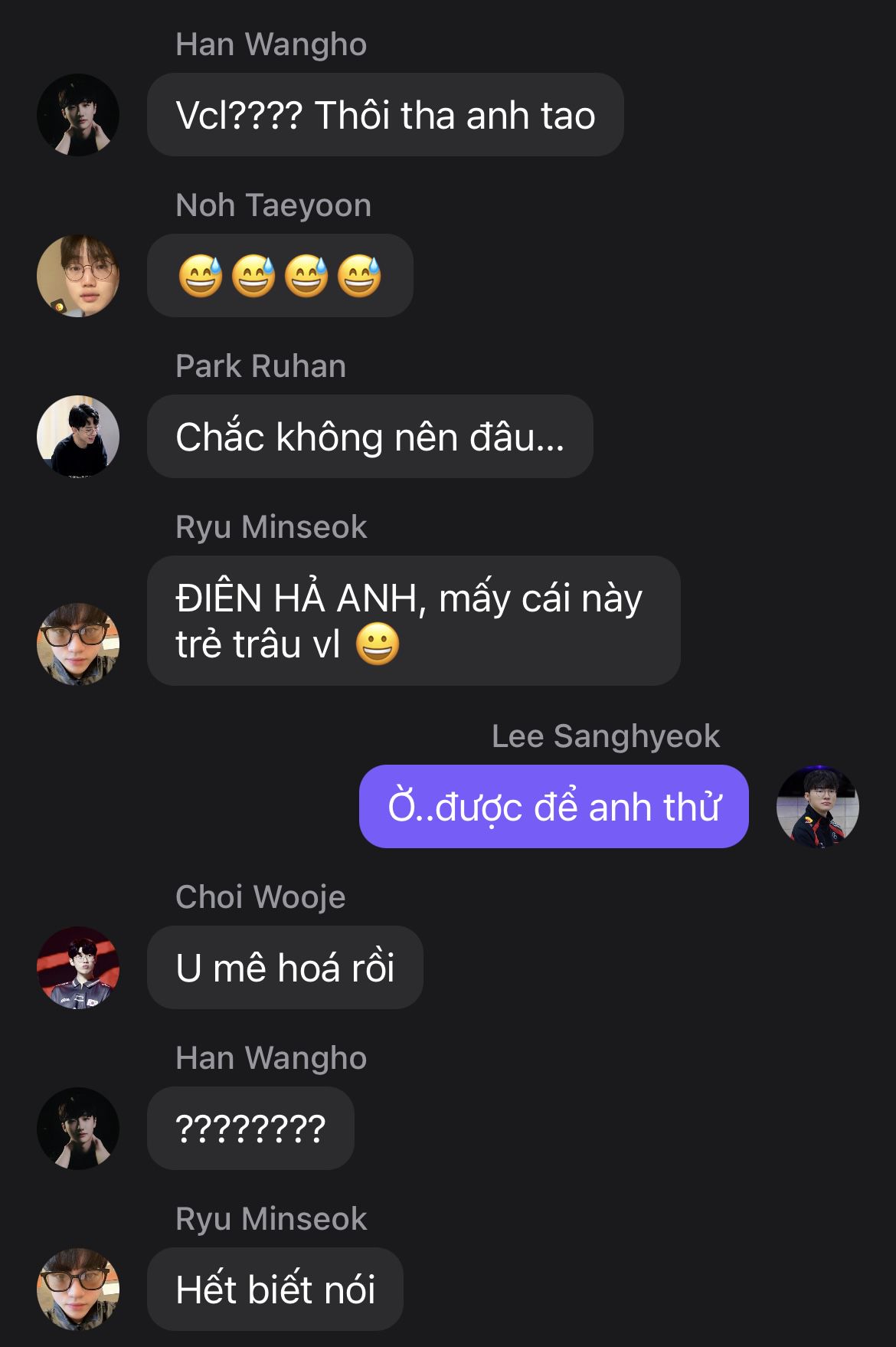The width and height of the screenshot is (896, 1347).
Task: Open Noh Taeyoon's profile picture
Action: (x=78, y=276)
